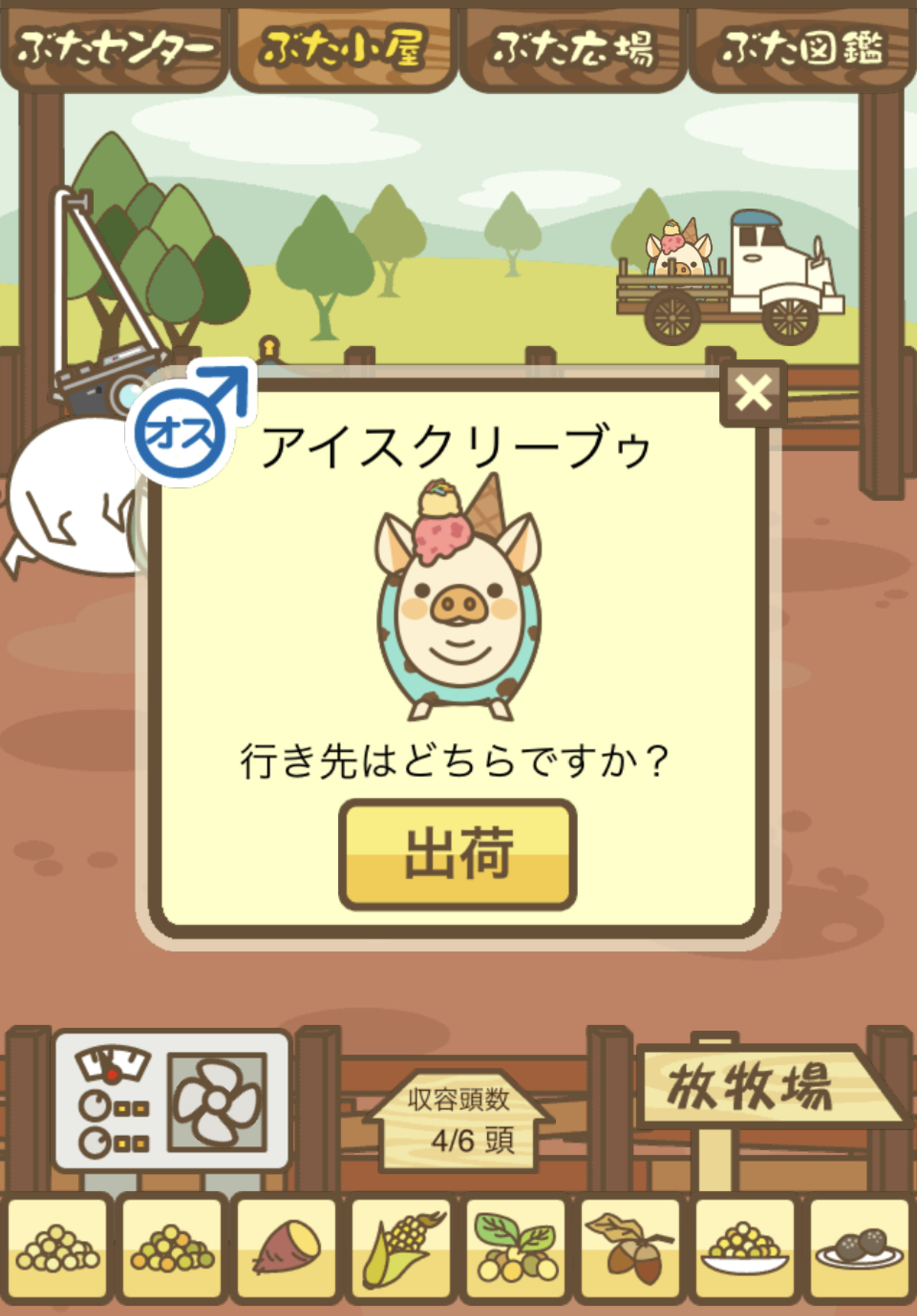Viewport: 917px width, 1316px height.
Task: Select the green and yellow mixed feed pile
Action: point(172,1249)
